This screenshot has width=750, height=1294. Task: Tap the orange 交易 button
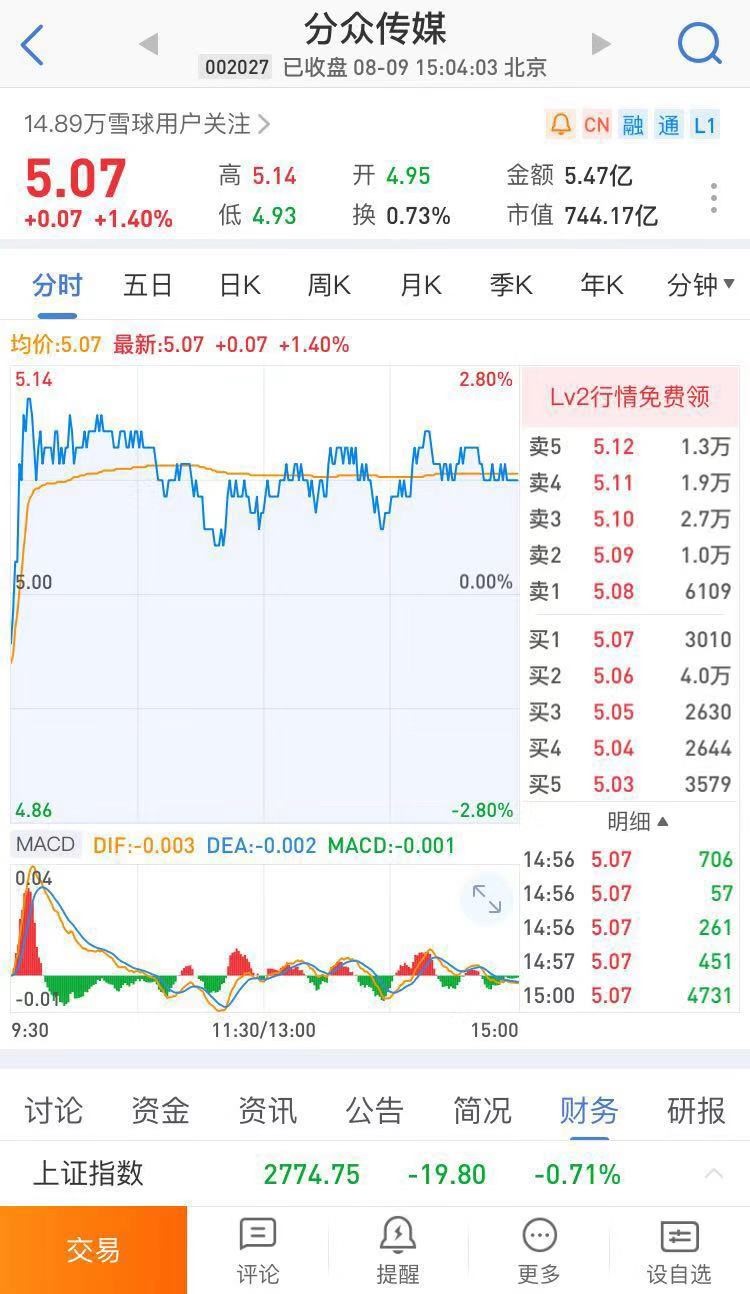(x=93, y=1250)
